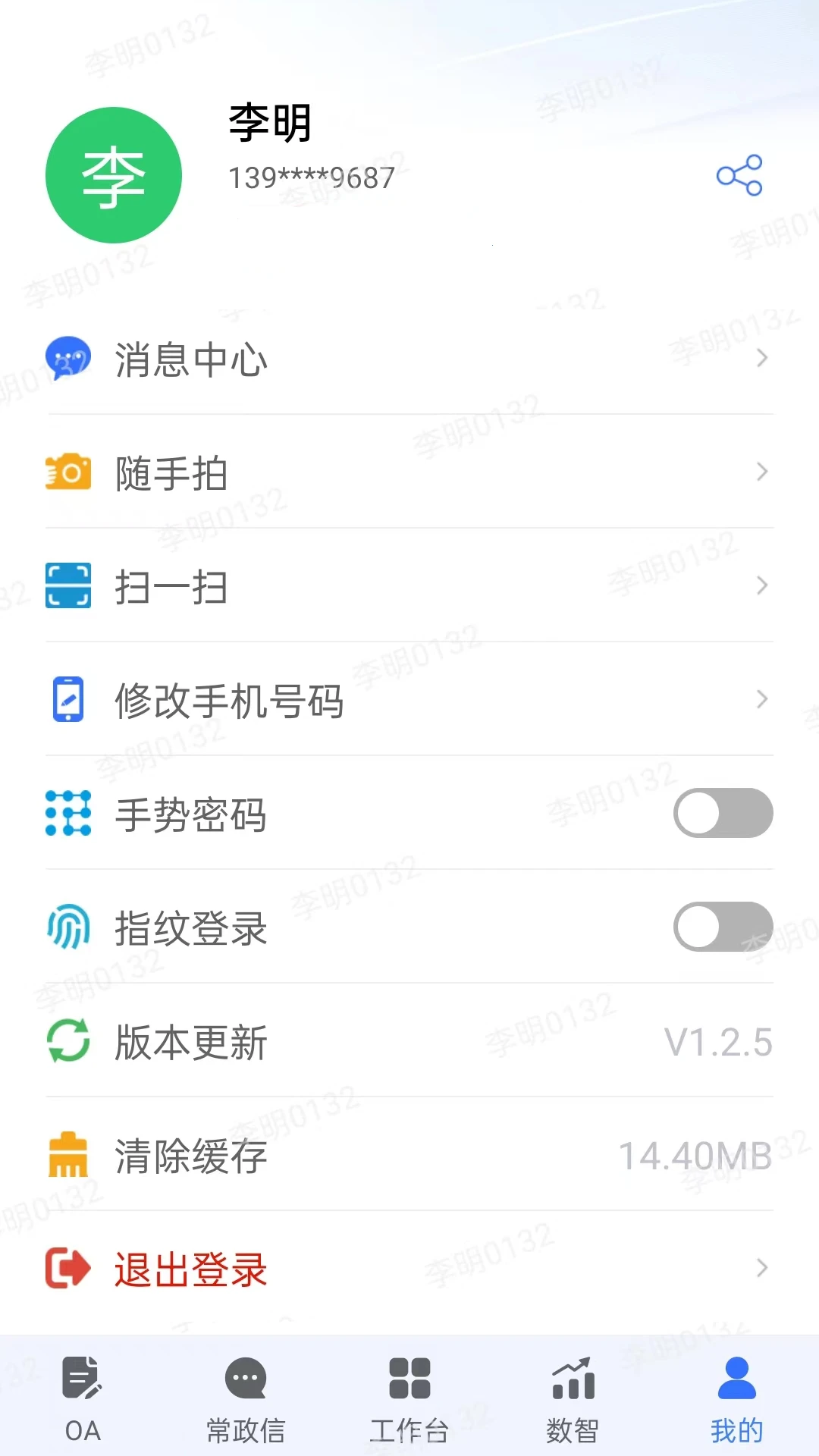The width and height of the screenshot is (819, 1456).
Task: Enable the 手势密码 gesture password switch
Action: (x=722, y=813)
